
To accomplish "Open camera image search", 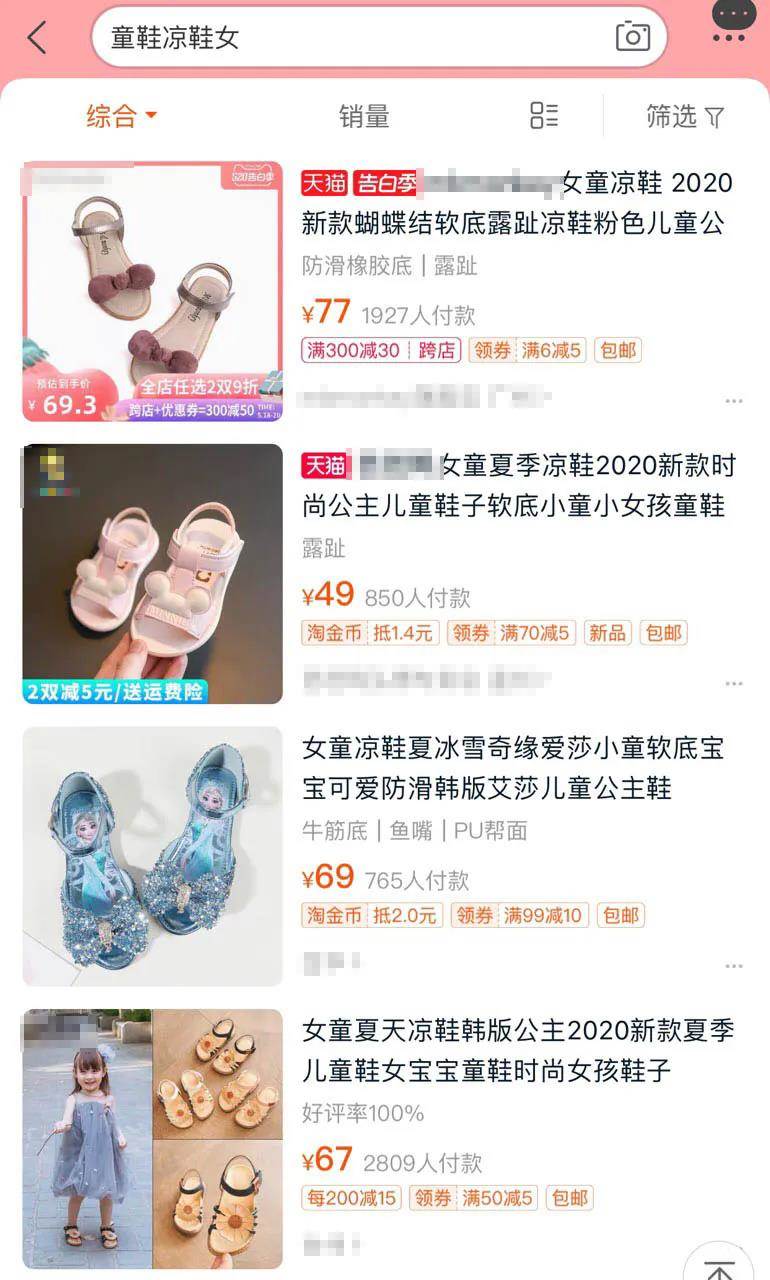I will pyautogui.click(x=632, y=37).
